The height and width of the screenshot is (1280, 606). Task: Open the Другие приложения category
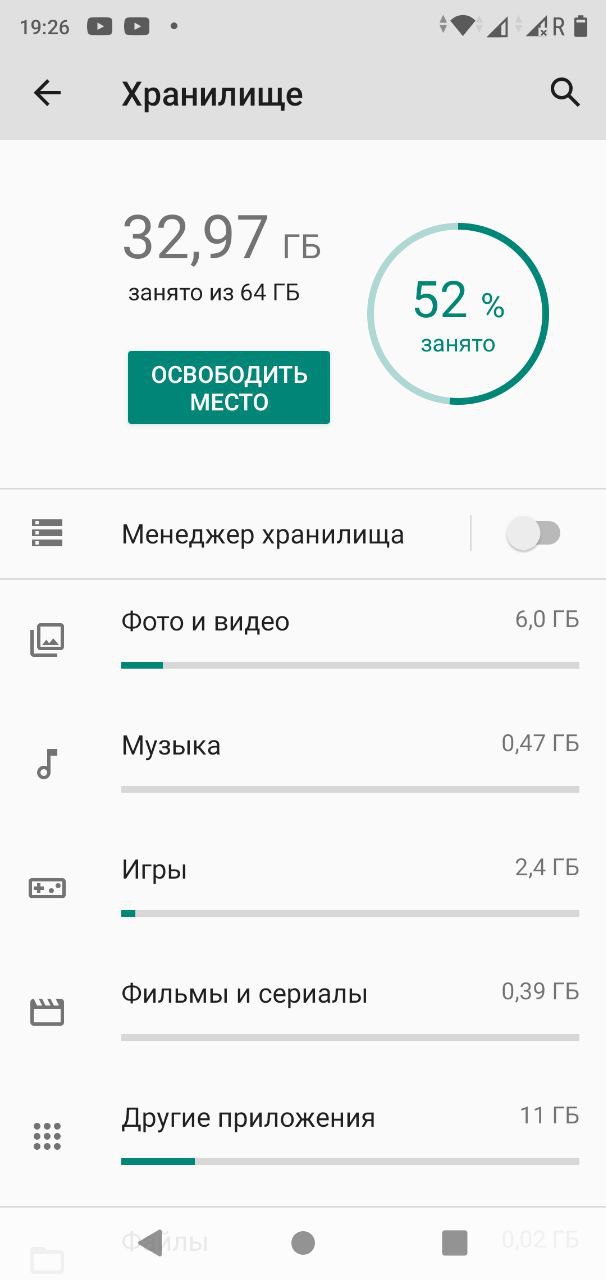(x=303, y=1137)
